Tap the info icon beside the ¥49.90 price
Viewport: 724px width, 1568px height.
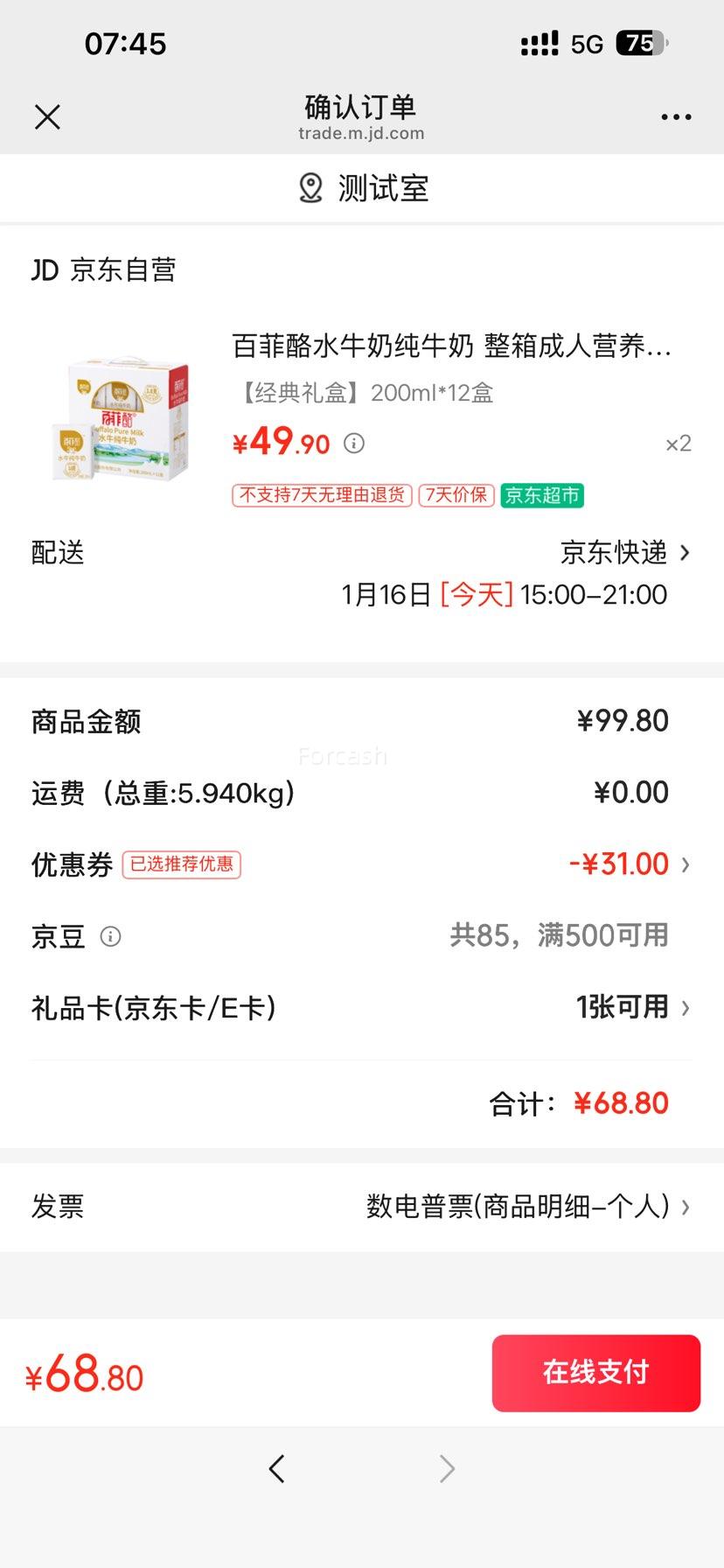[x=354, y=444]
